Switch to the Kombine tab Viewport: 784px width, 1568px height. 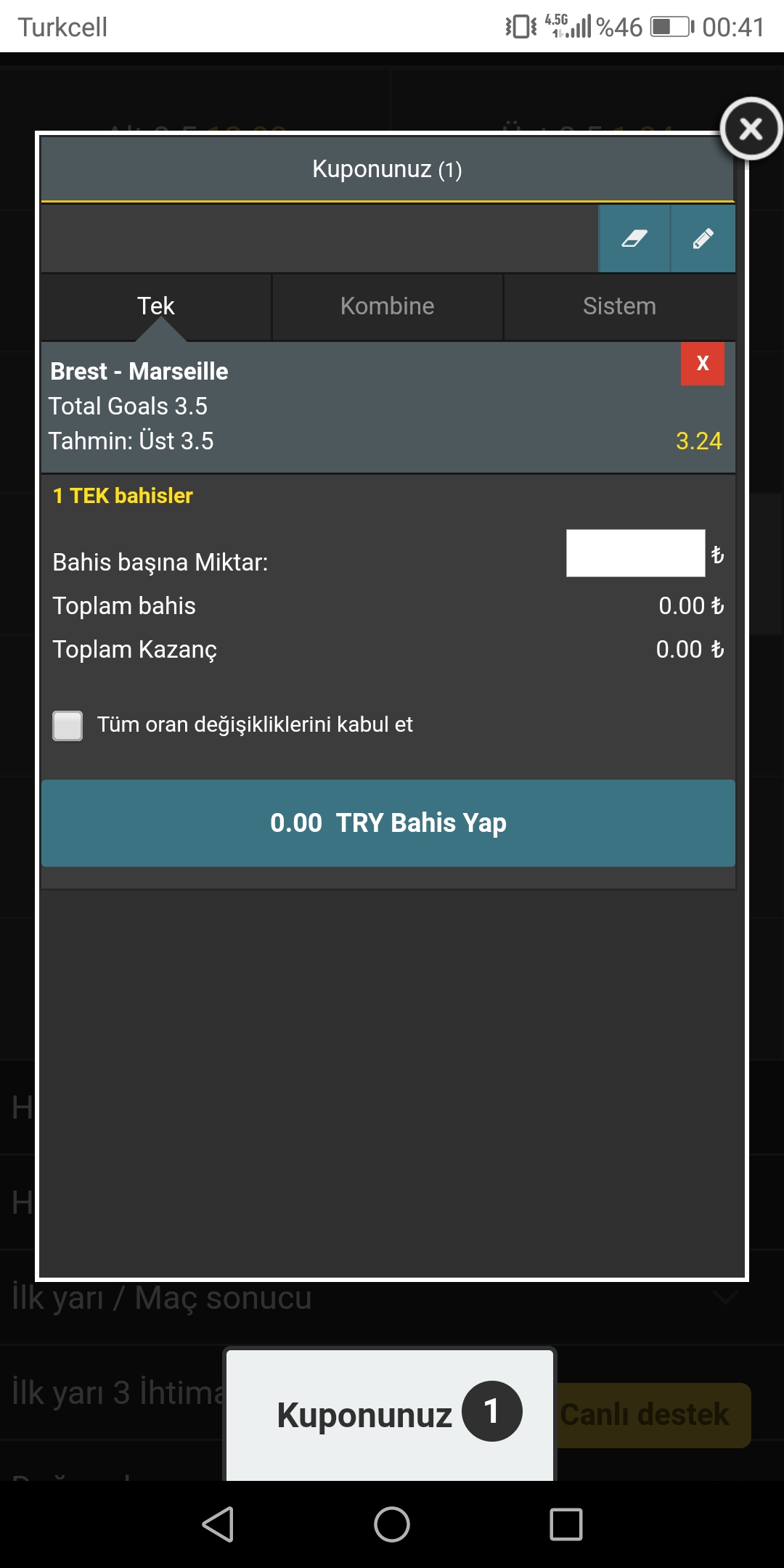click(x=387, y=306)
